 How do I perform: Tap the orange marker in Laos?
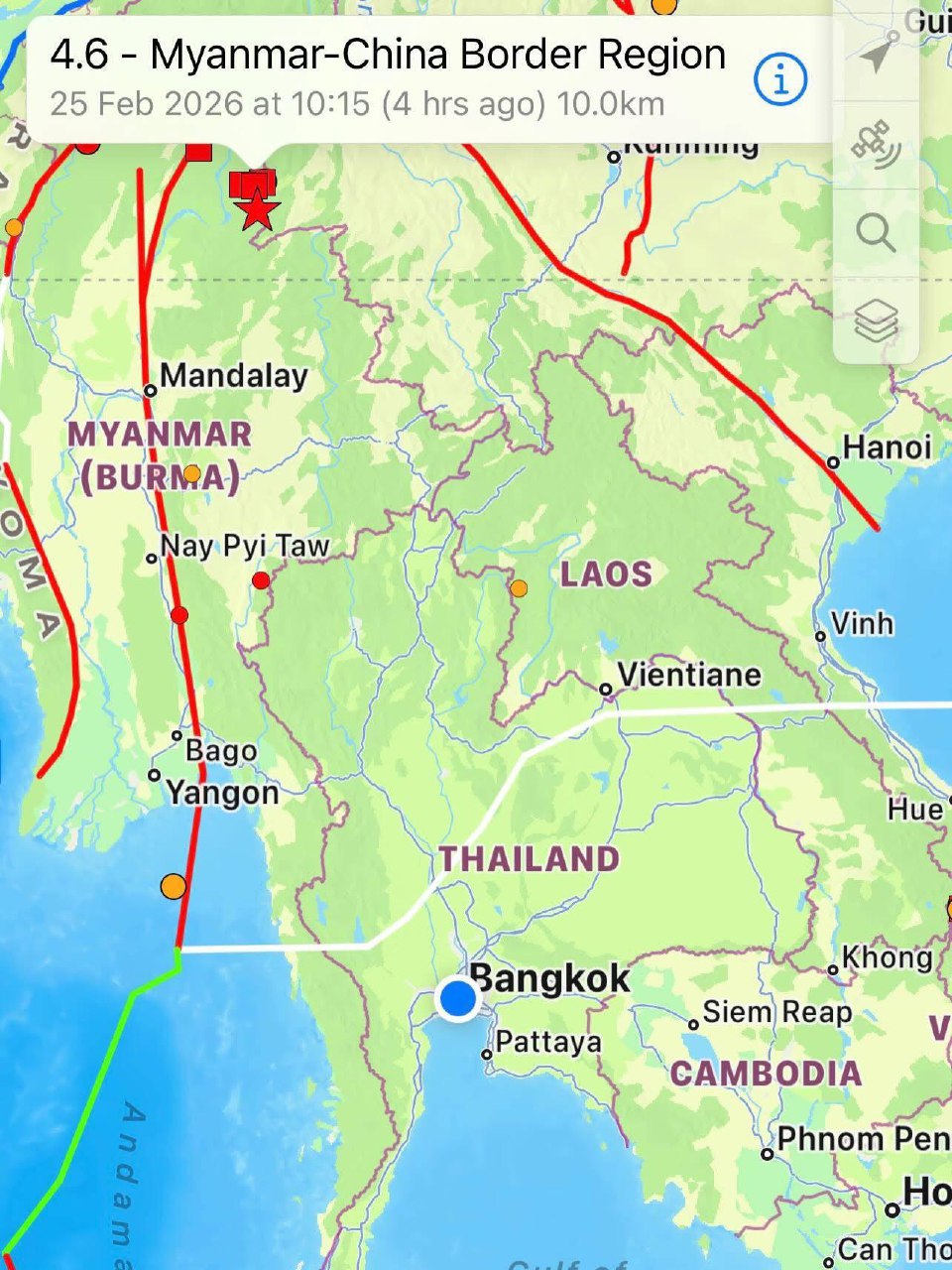click(519, 588)
